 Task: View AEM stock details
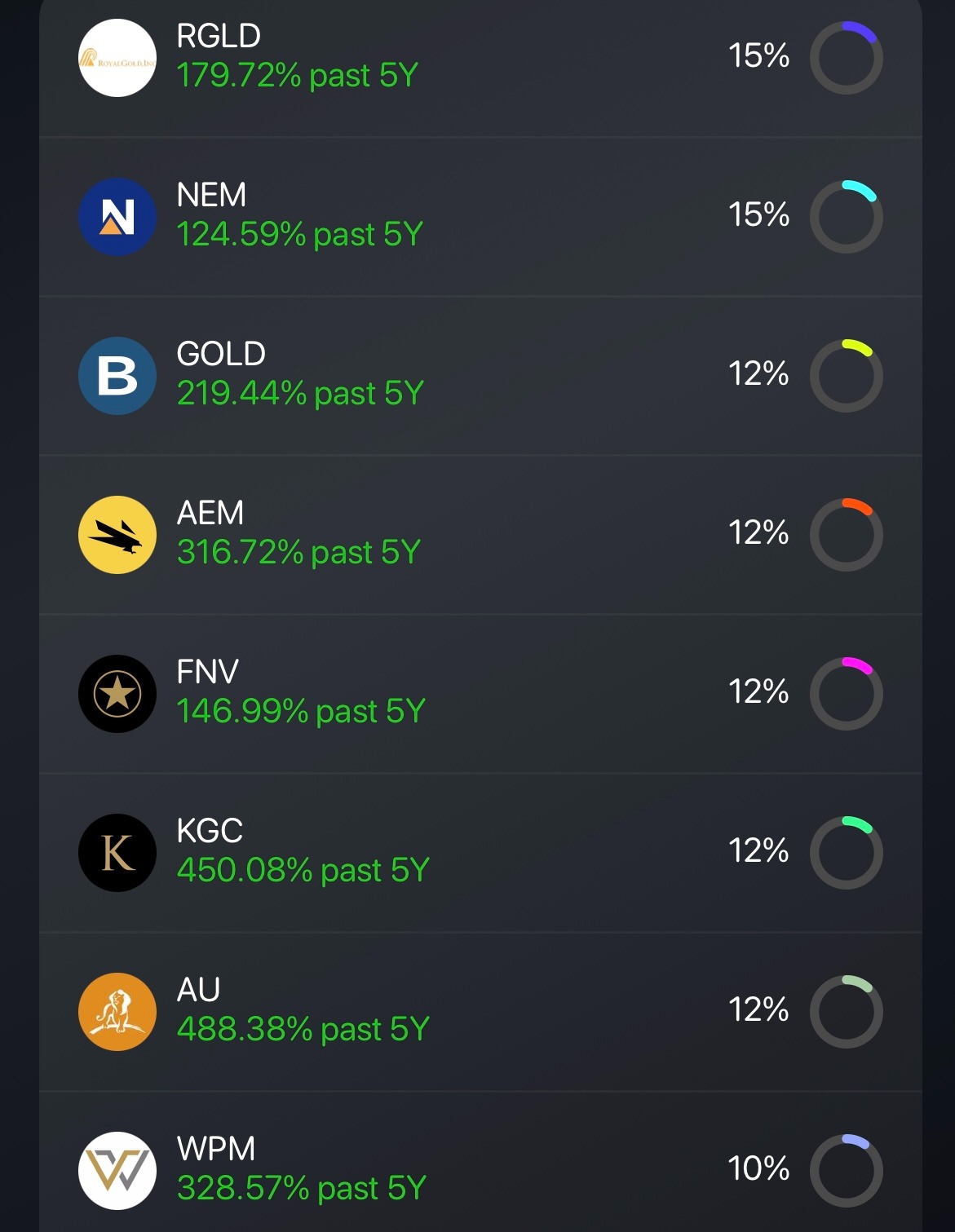point(480,535)
